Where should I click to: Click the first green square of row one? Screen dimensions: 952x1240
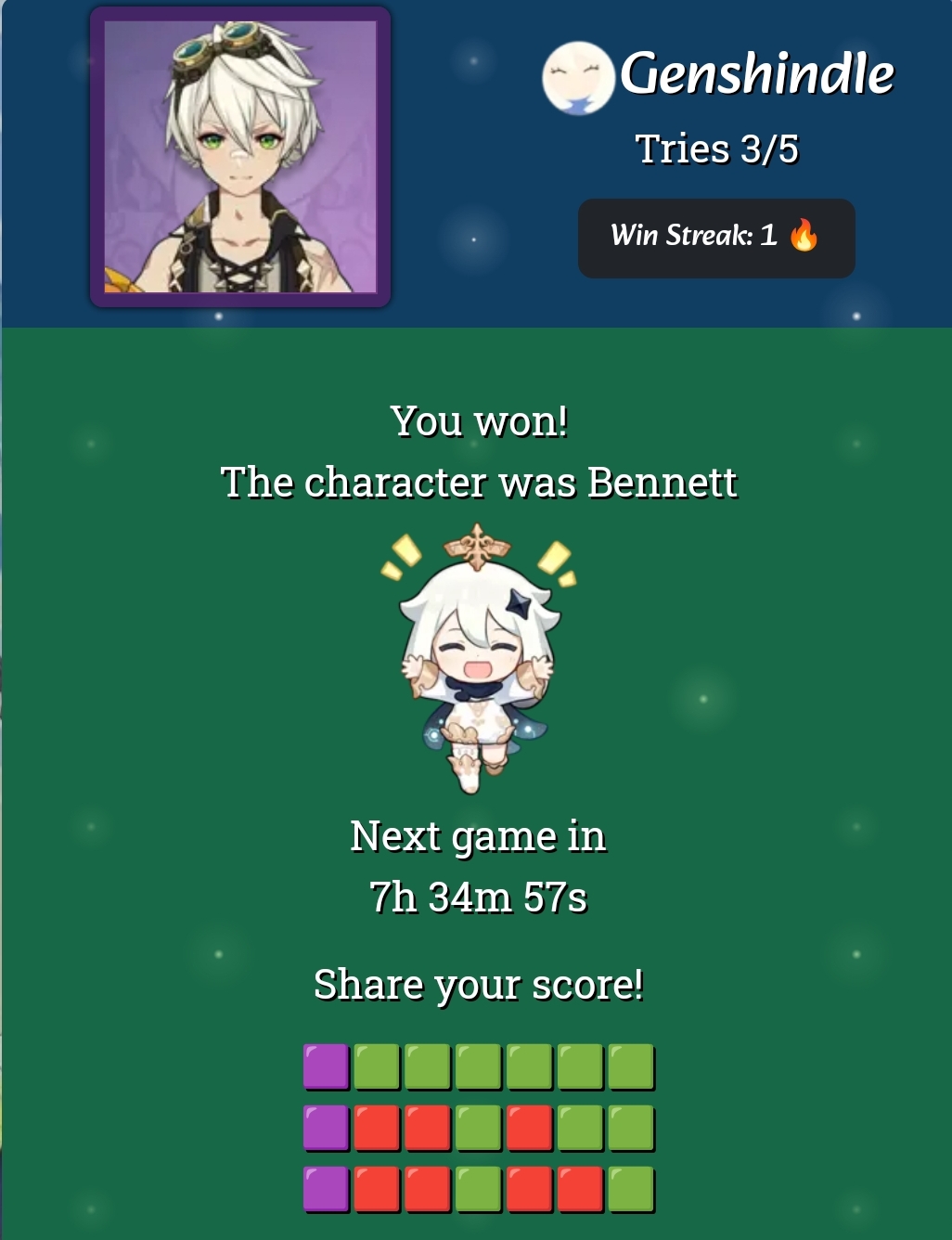[378, 1066]
